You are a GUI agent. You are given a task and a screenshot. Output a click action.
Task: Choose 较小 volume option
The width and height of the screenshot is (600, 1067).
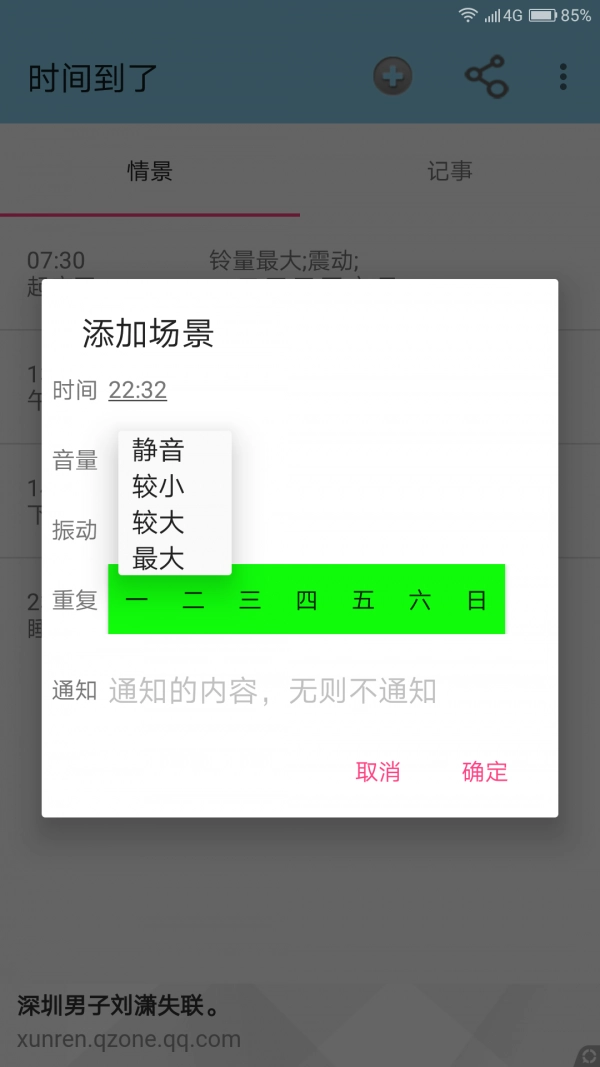160,487
